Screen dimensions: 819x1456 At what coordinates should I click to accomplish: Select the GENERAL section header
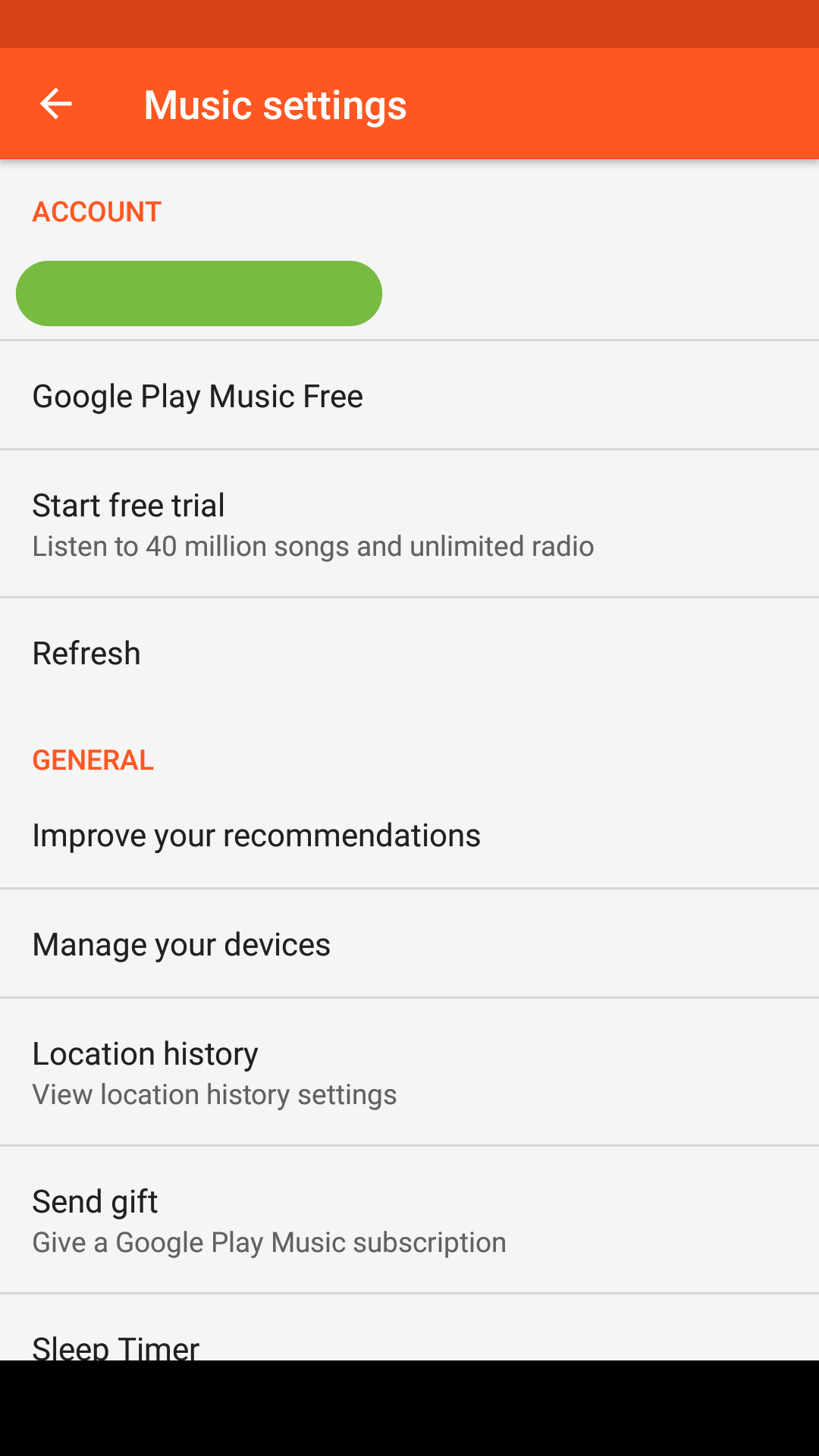(x=93, y=759)
